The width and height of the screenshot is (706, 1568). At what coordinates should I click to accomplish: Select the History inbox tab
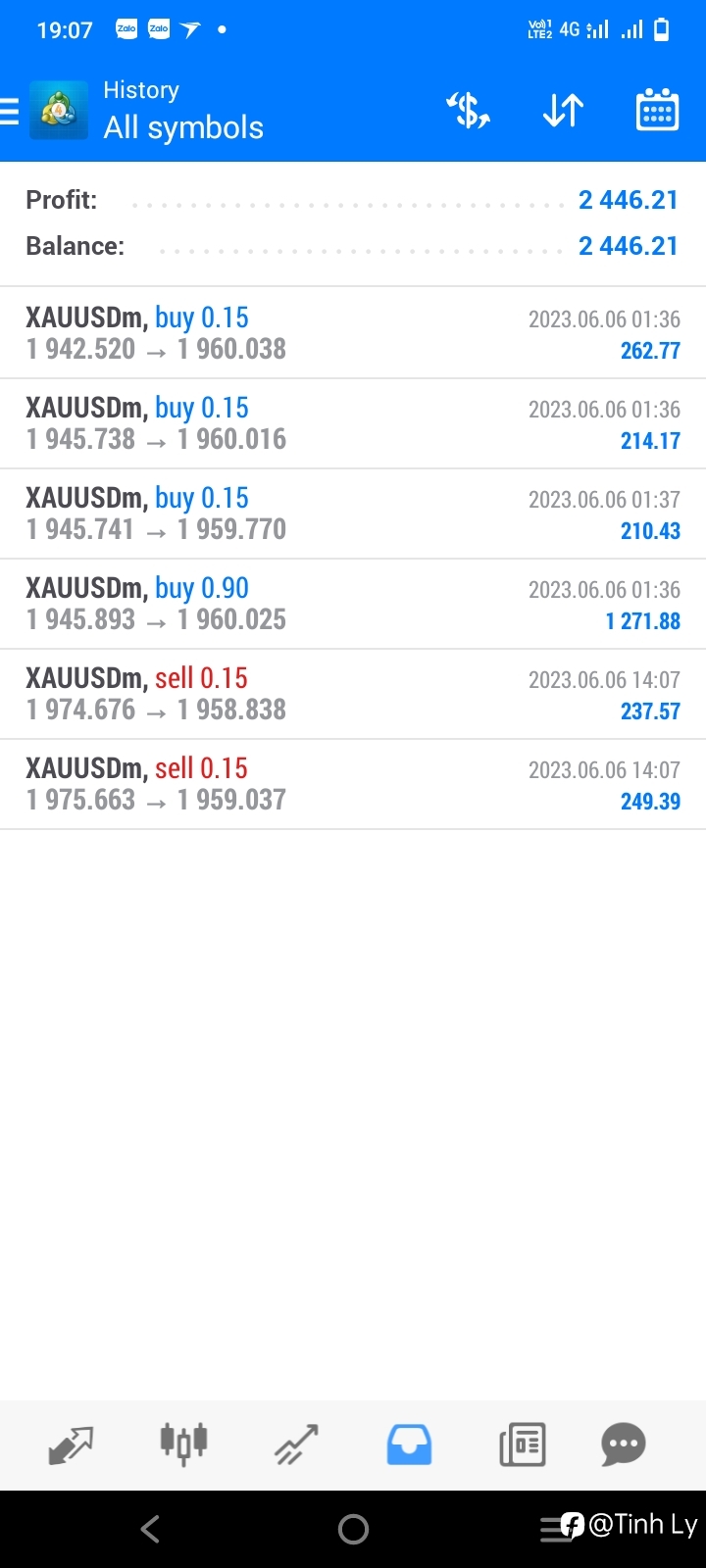click(409, 1445)
